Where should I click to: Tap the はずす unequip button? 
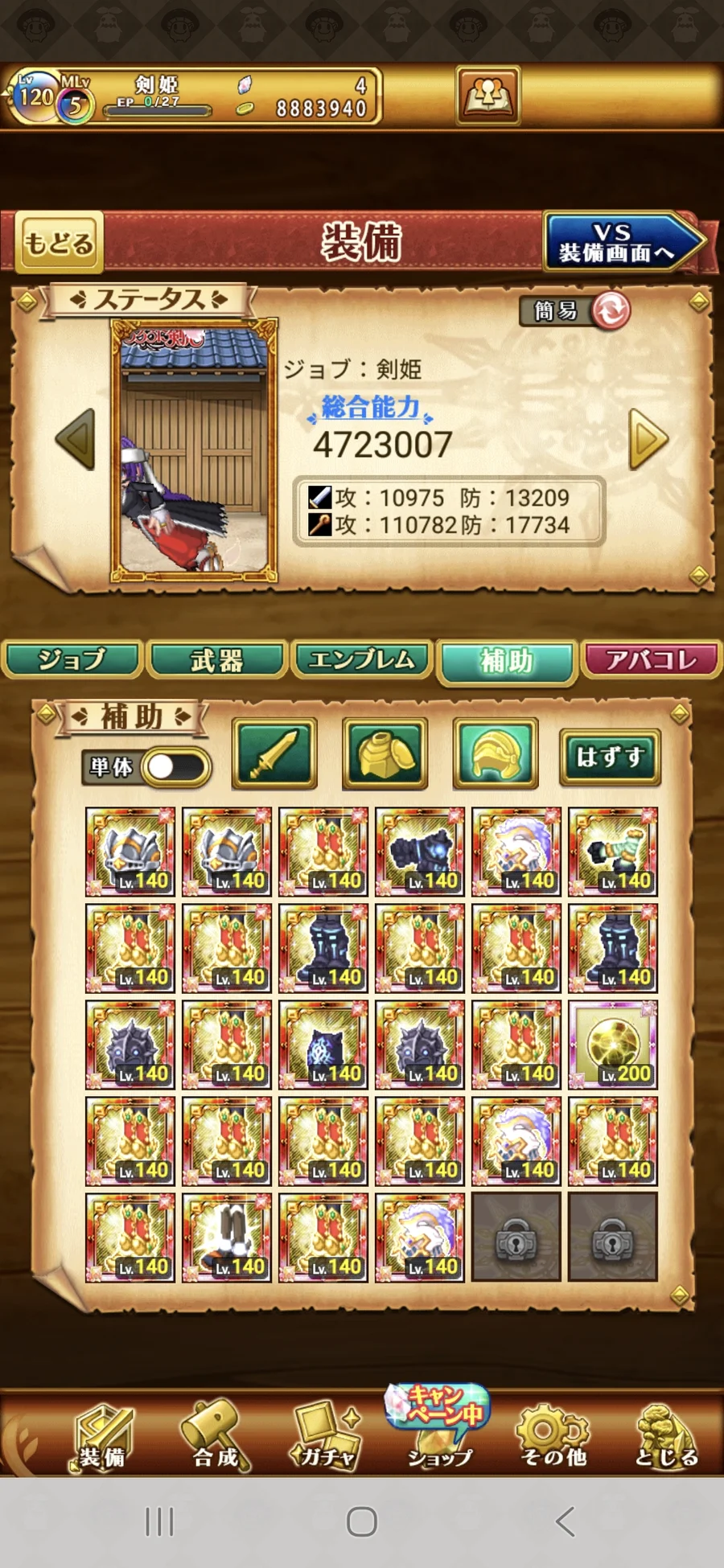pos(610,757)
